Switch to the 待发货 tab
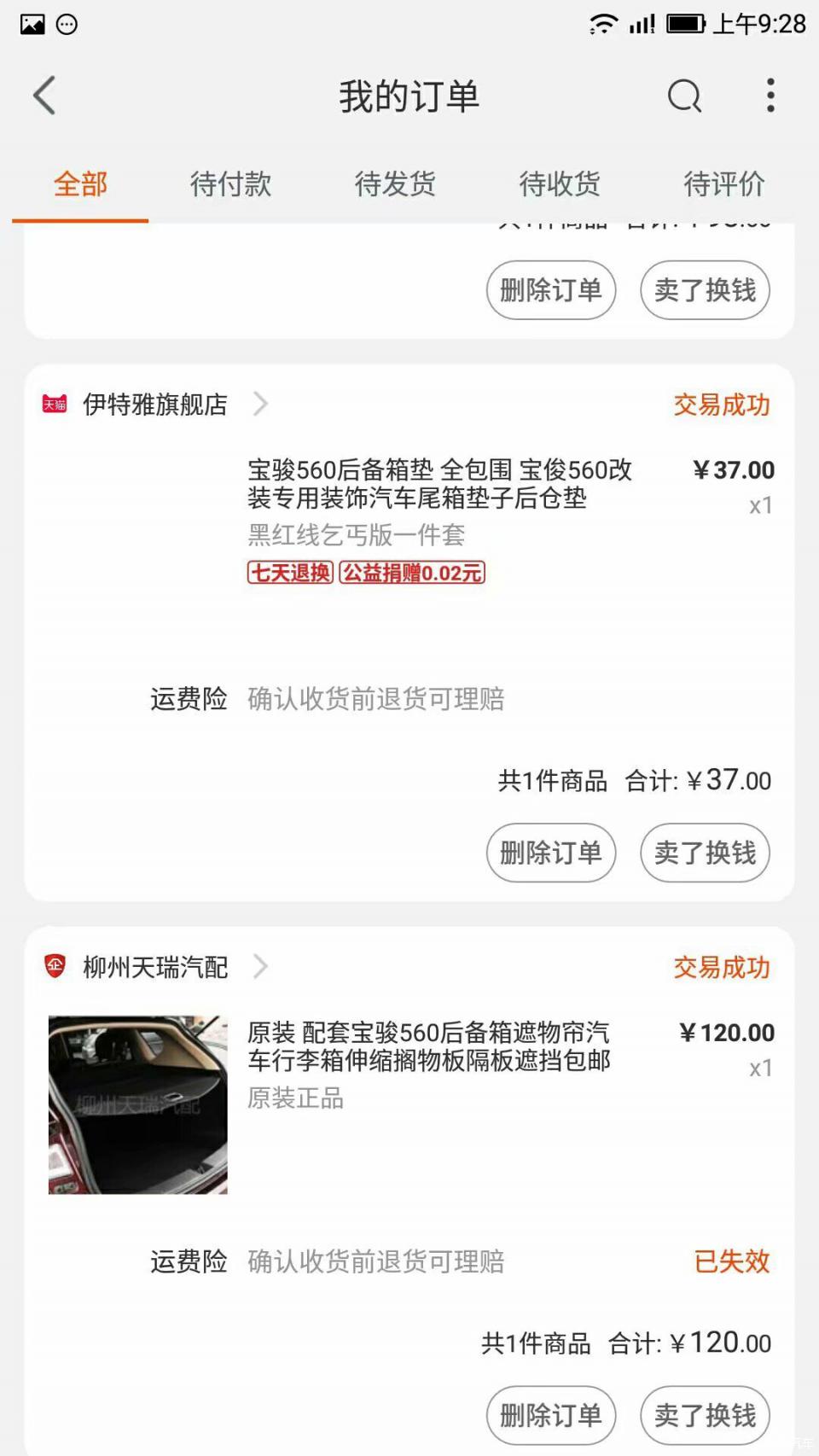This screenshot has width=819, height=1456. [395, 183]
